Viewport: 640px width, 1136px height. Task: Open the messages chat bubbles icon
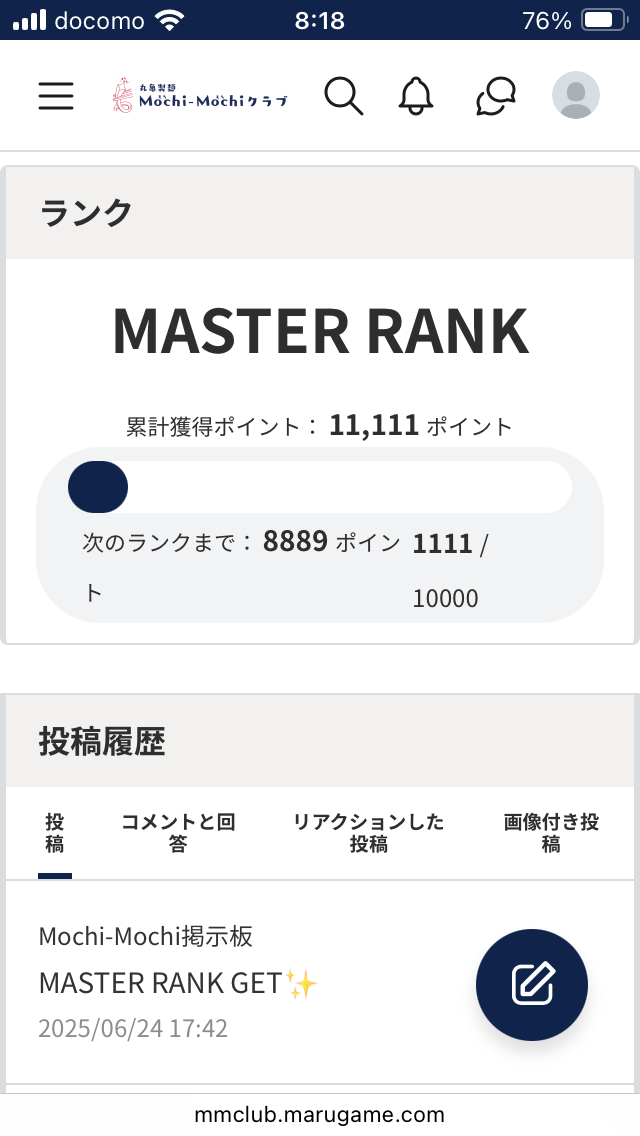pyautogui.click(x=496, y=96)
